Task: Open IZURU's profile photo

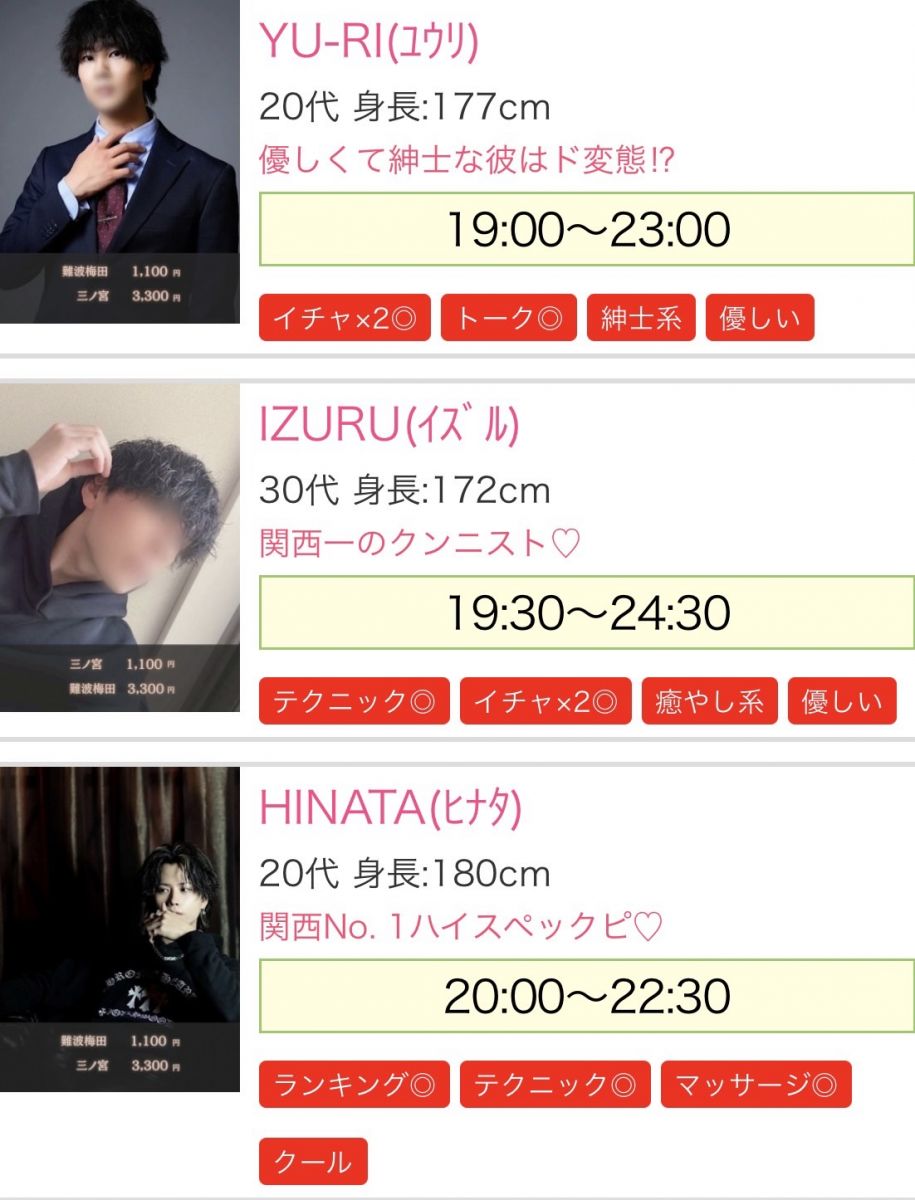Action: point(119,546)
